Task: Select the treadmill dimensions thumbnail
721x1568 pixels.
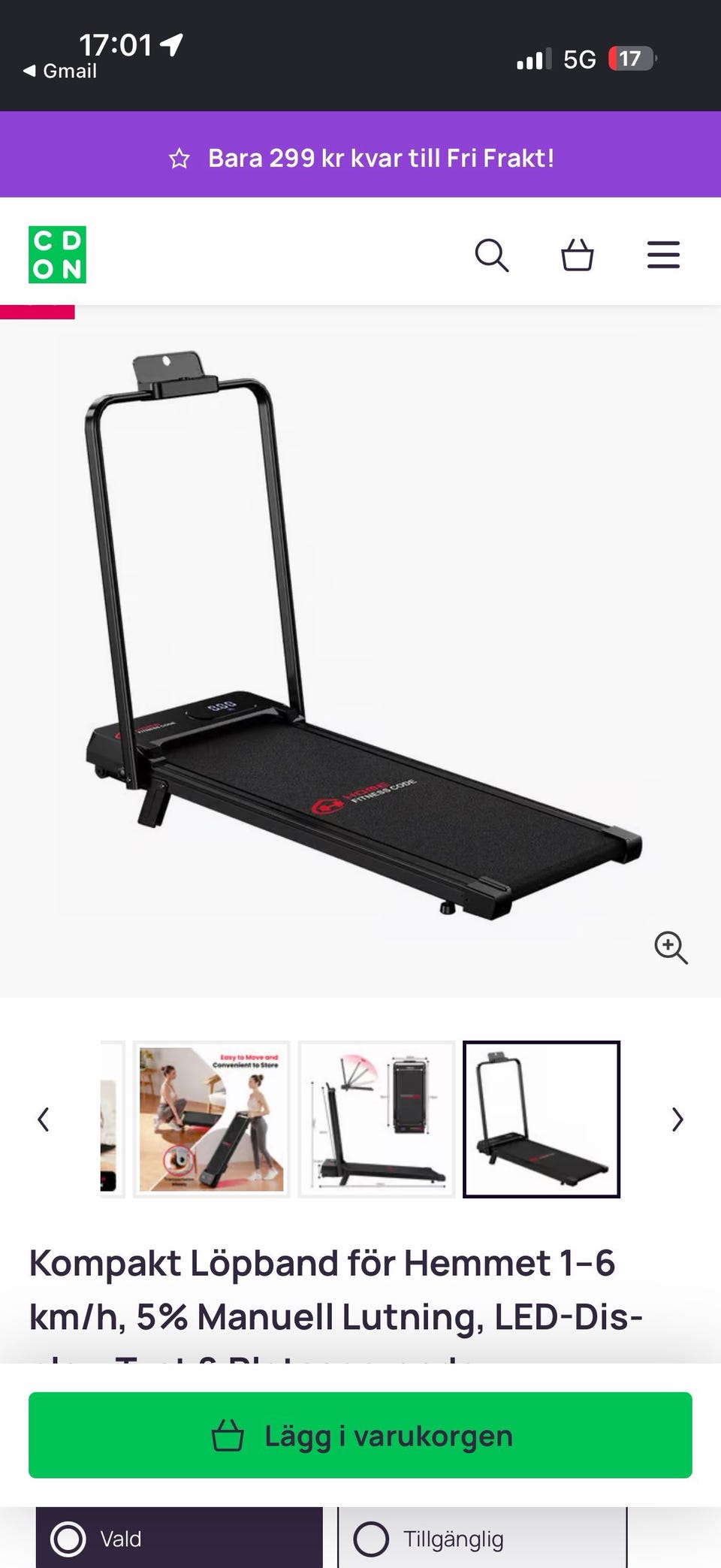Action: point(376,1119)
